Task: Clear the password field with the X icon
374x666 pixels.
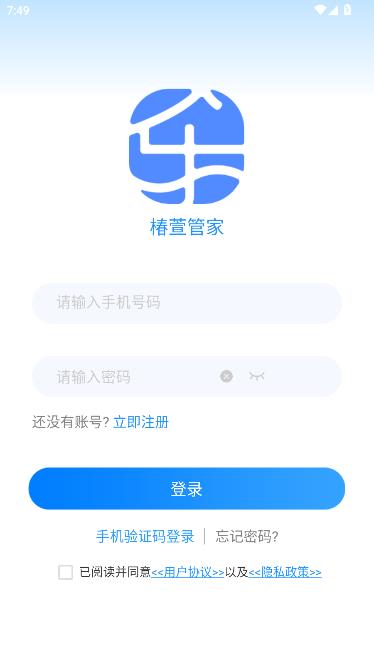Action: pyautogui.click(x=226, y=376)
